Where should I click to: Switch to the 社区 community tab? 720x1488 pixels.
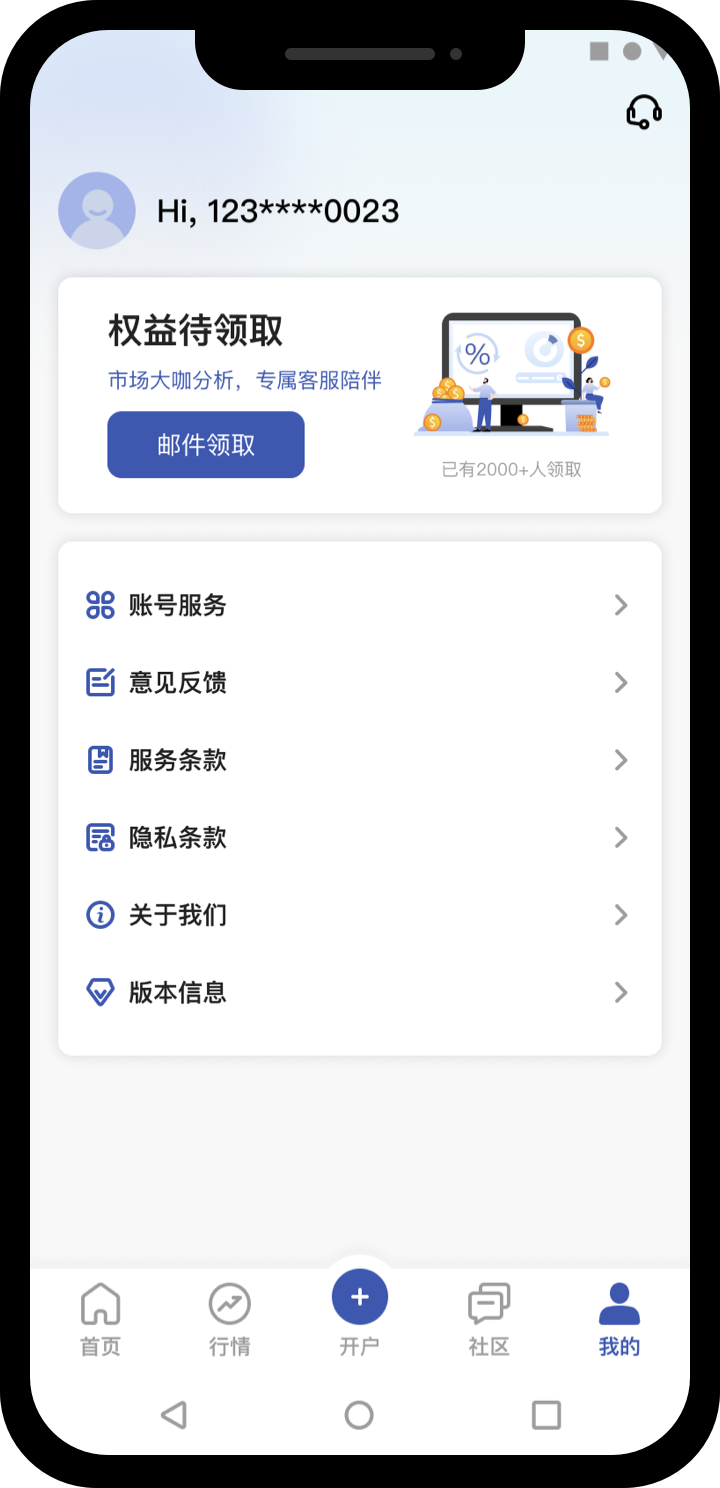[489, 1320]
